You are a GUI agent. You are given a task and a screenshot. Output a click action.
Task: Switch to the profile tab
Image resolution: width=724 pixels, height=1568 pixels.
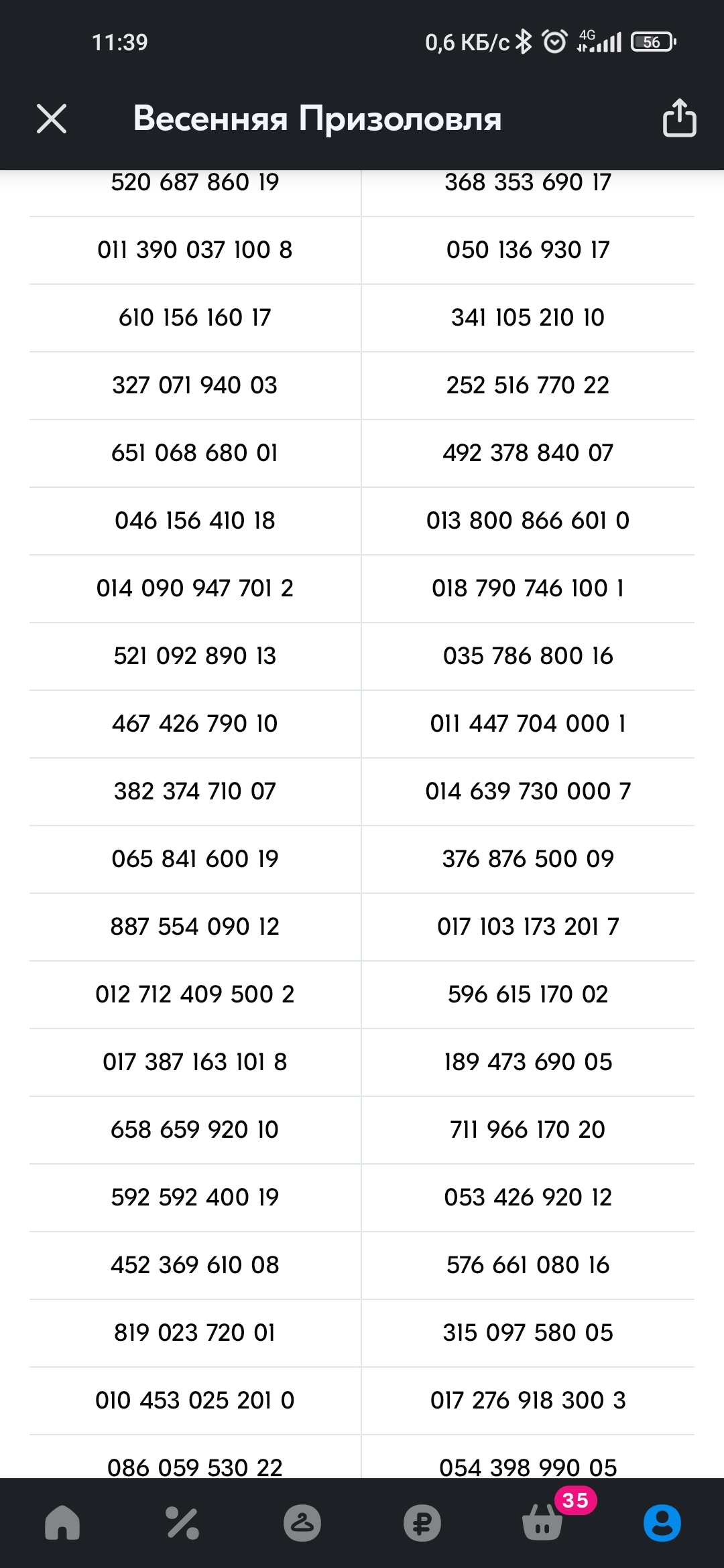(662, 1523)
